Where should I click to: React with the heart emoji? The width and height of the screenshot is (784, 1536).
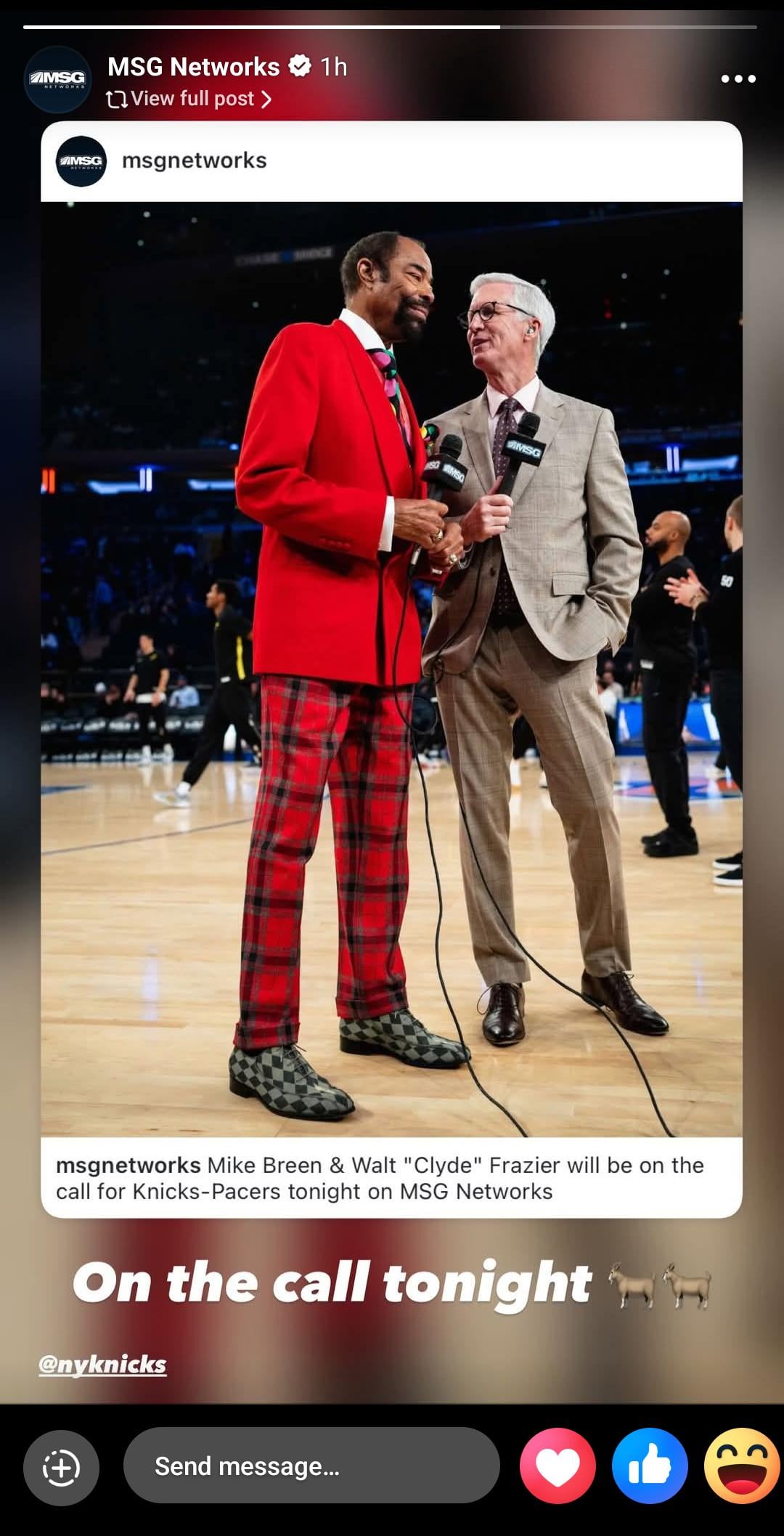(x=558, y=1466)
